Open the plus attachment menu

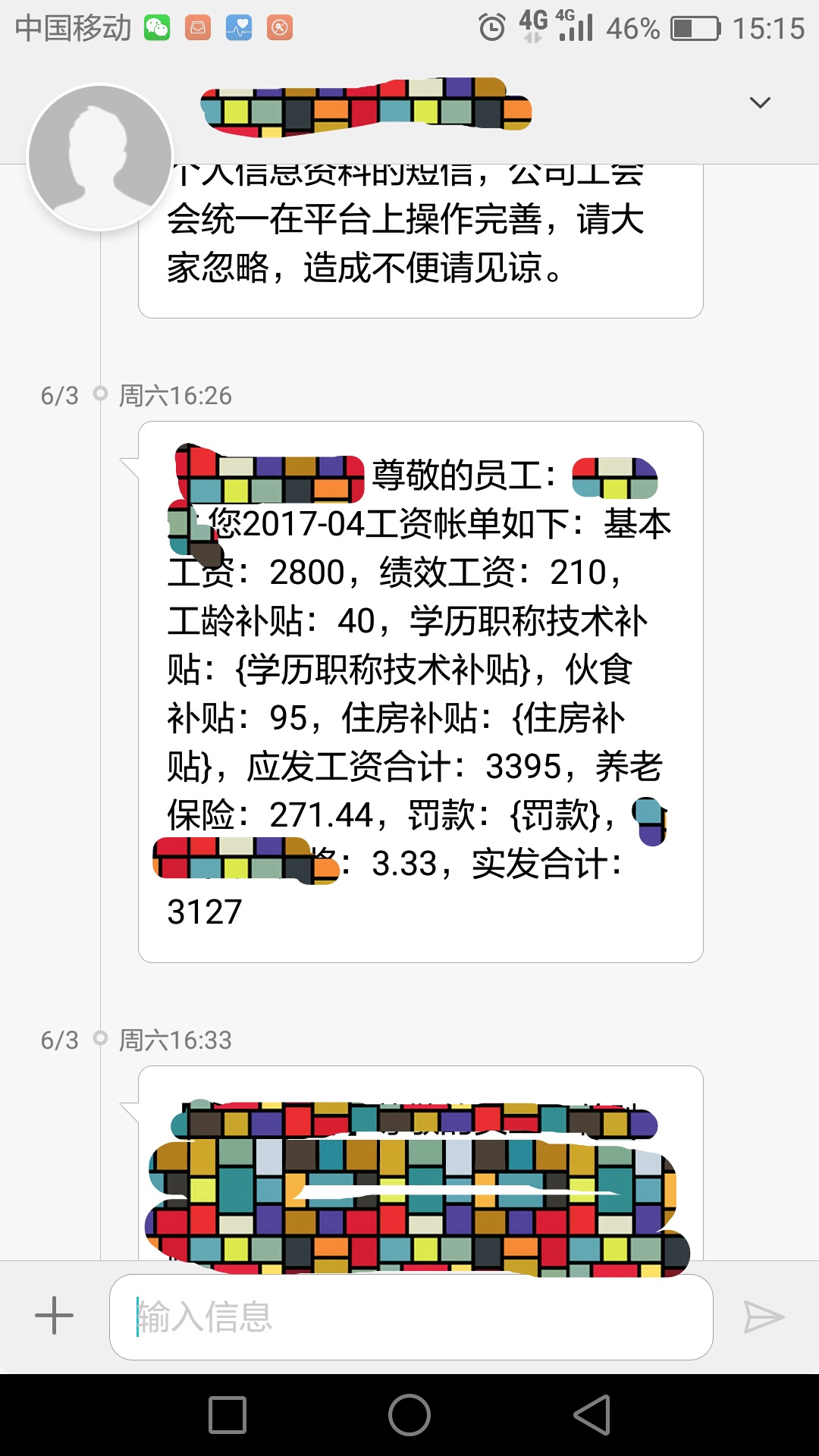click(x=55, y=1315)
